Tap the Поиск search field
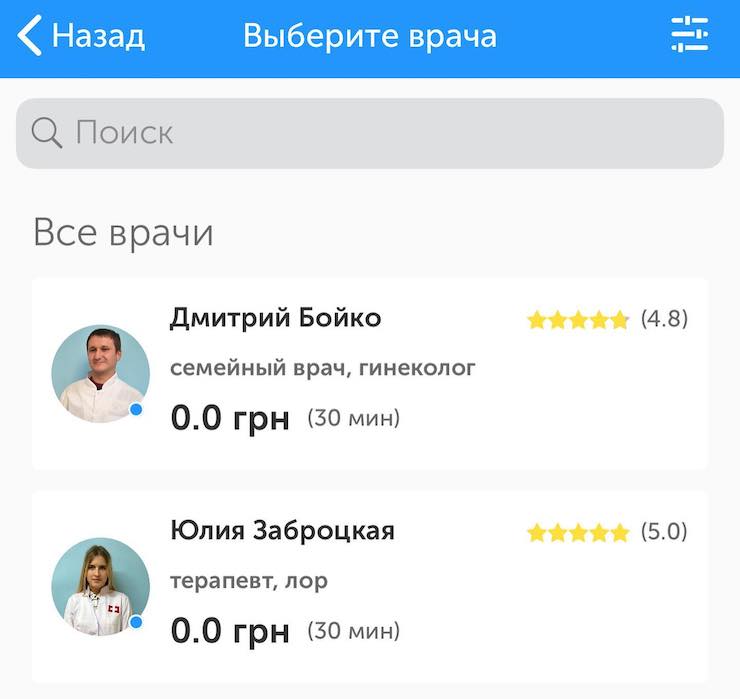Viewport: 740px width, 699px height. [369, 133]
